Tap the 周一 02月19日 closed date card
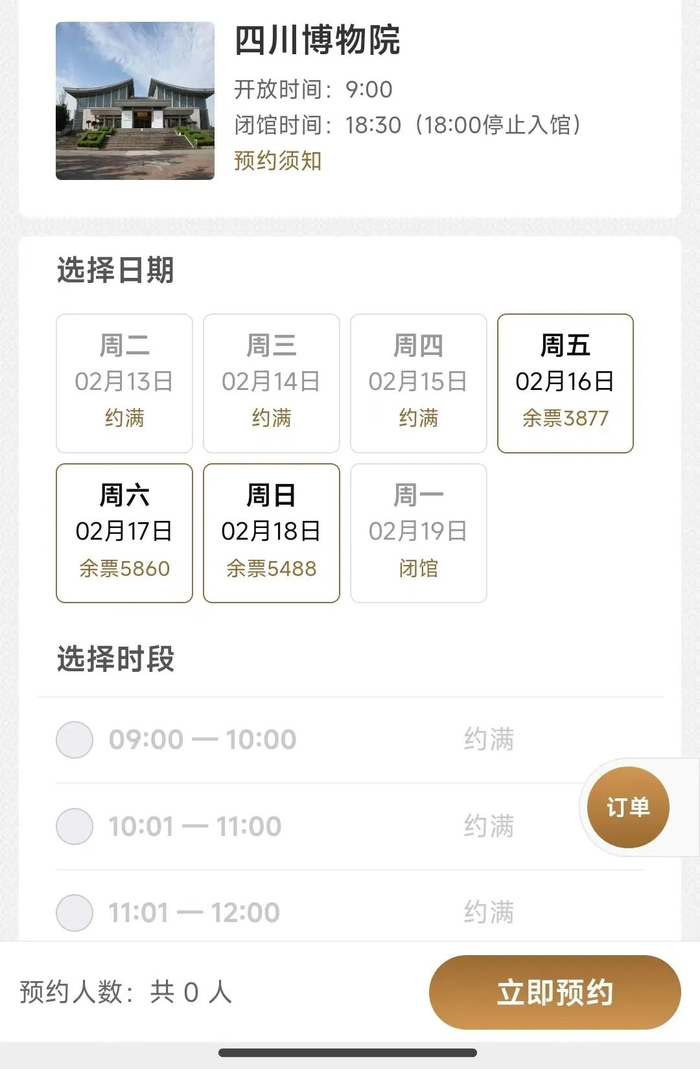 point(418,533)
